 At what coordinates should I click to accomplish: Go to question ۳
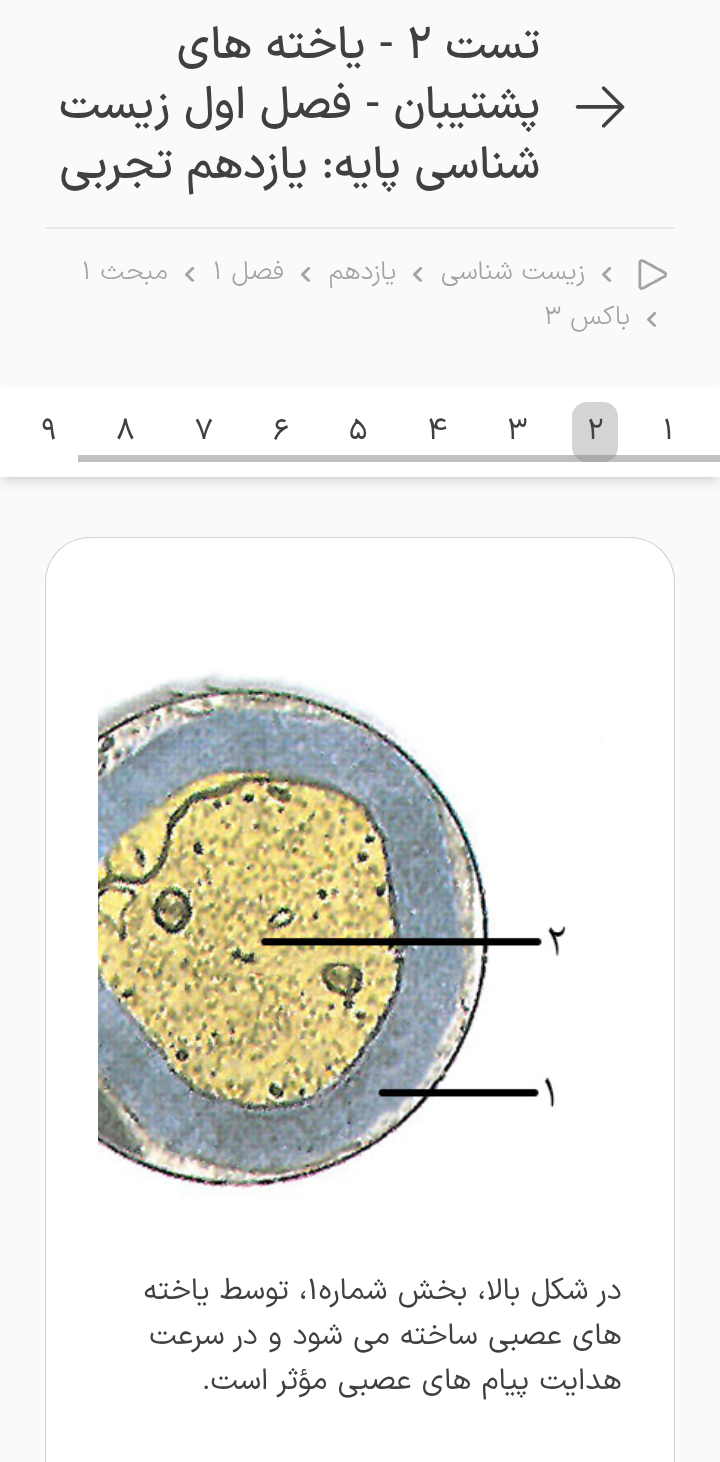(517, 431)
